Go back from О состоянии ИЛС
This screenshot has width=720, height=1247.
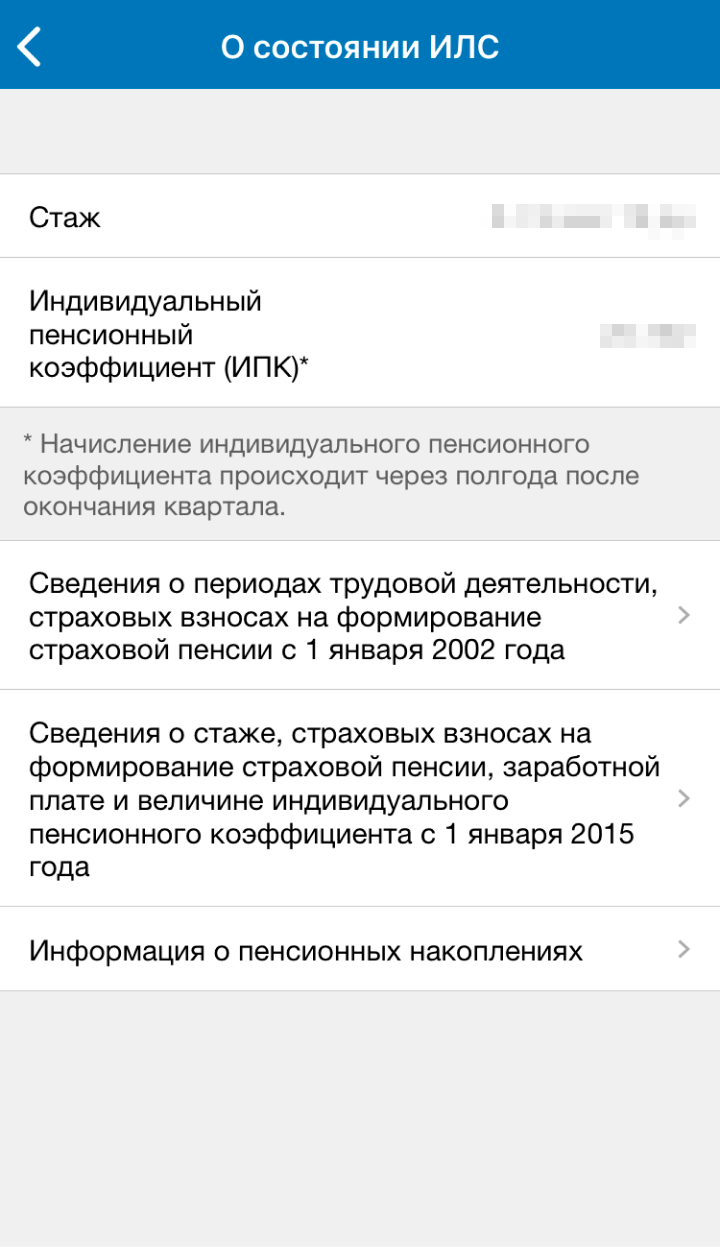(x=30, y=46)
